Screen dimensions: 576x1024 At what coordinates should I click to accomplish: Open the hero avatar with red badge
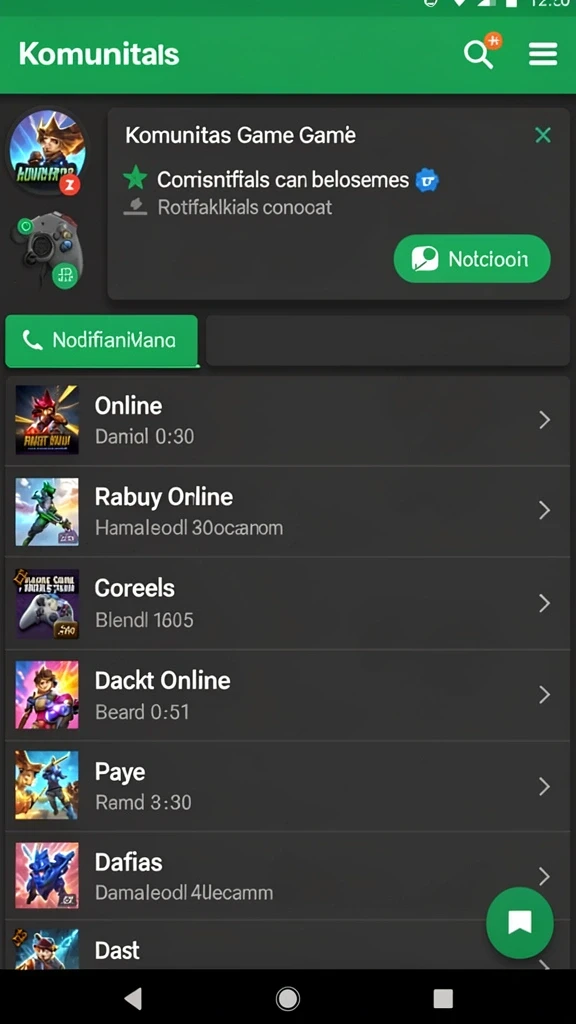point(46,152)
